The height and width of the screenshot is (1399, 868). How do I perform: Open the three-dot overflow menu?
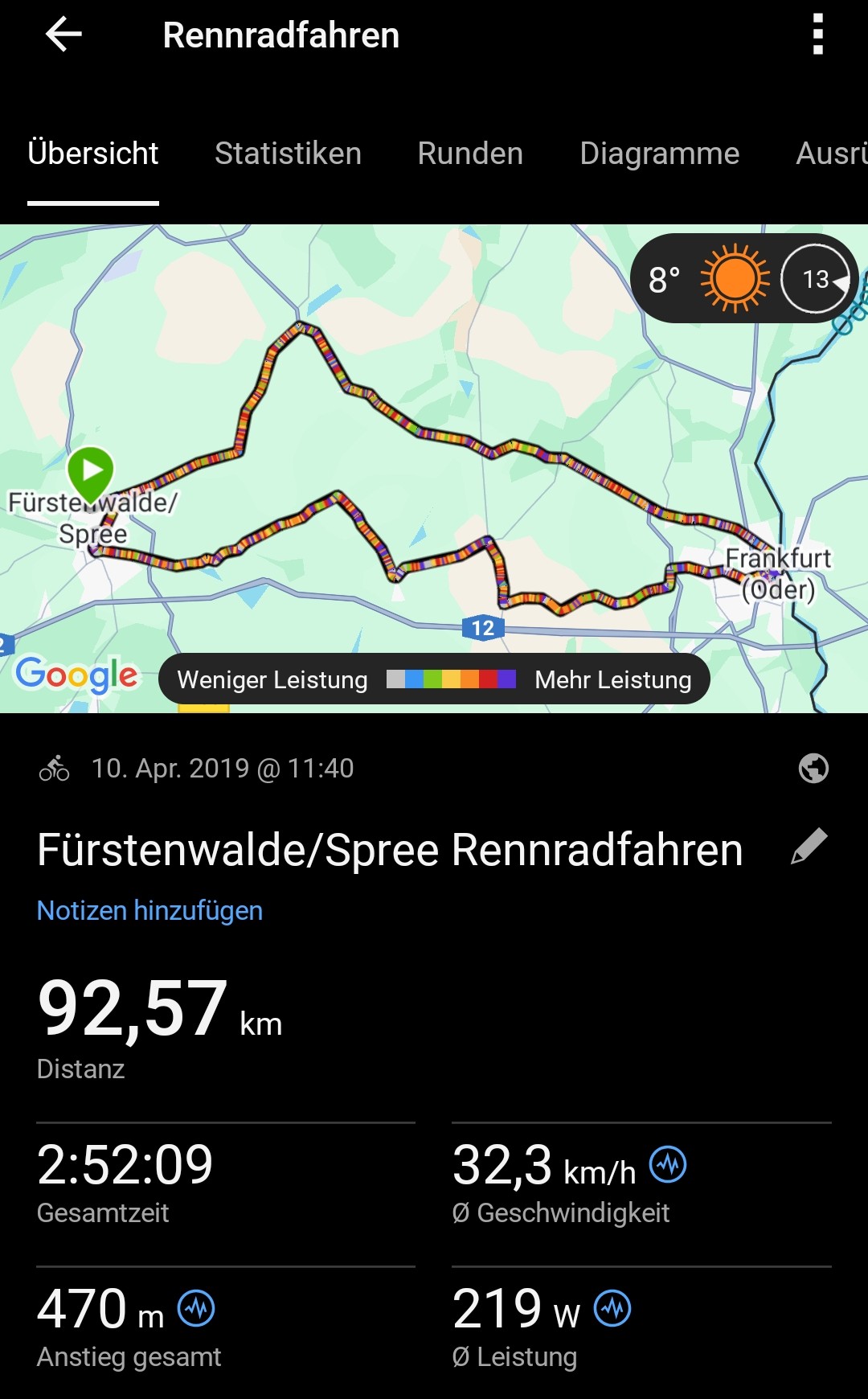click(x=817, y=35)
